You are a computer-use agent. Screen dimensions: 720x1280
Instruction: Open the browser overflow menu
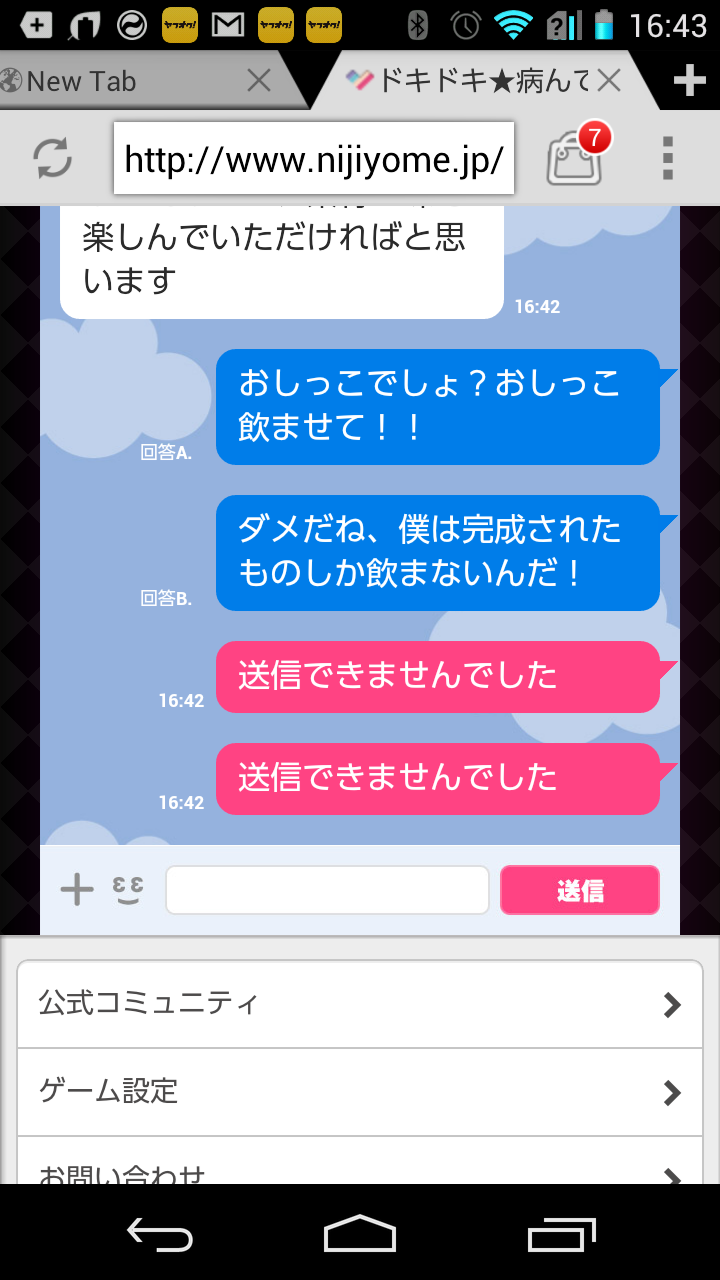pos(668,158)
